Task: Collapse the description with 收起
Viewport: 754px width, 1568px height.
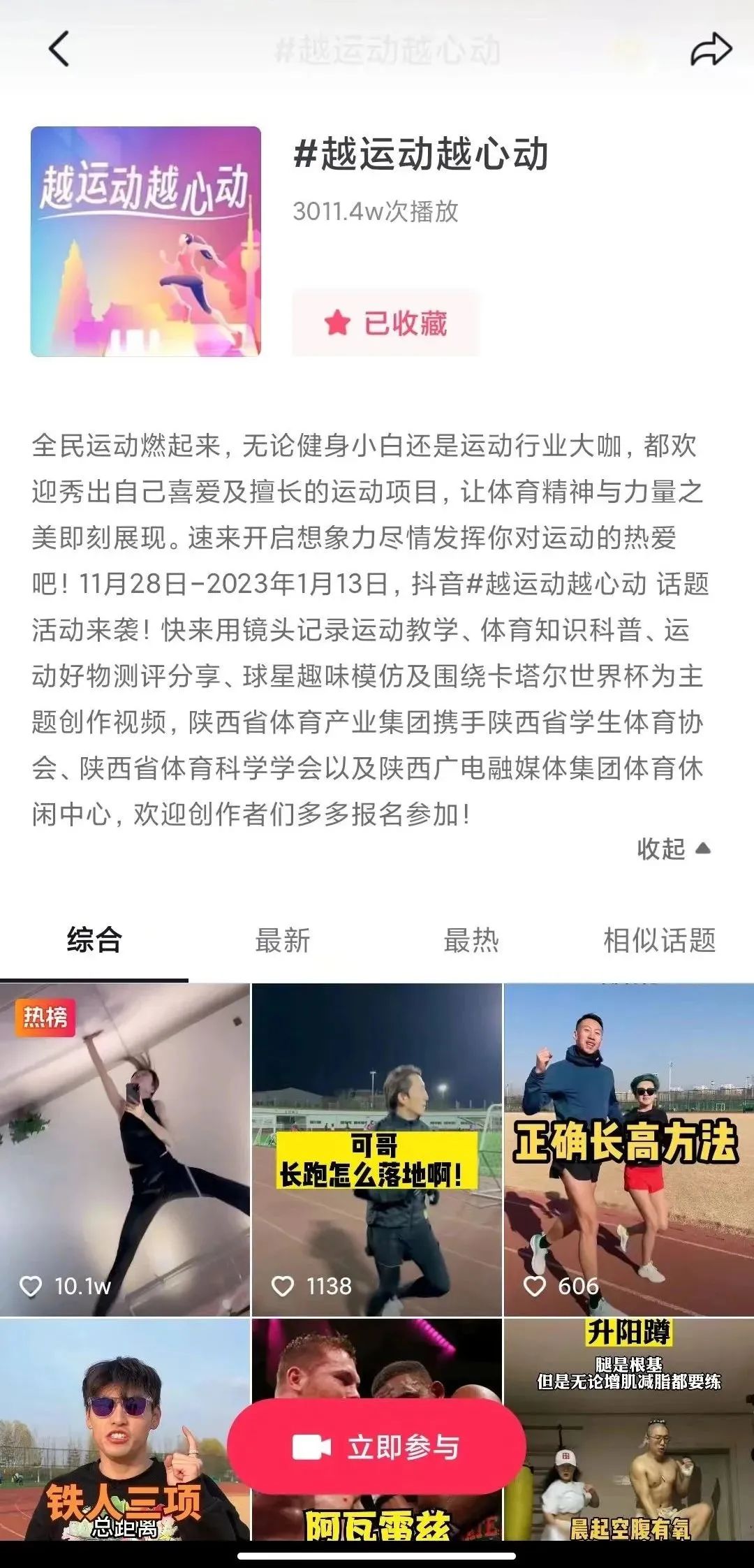Action: [673, 849]
